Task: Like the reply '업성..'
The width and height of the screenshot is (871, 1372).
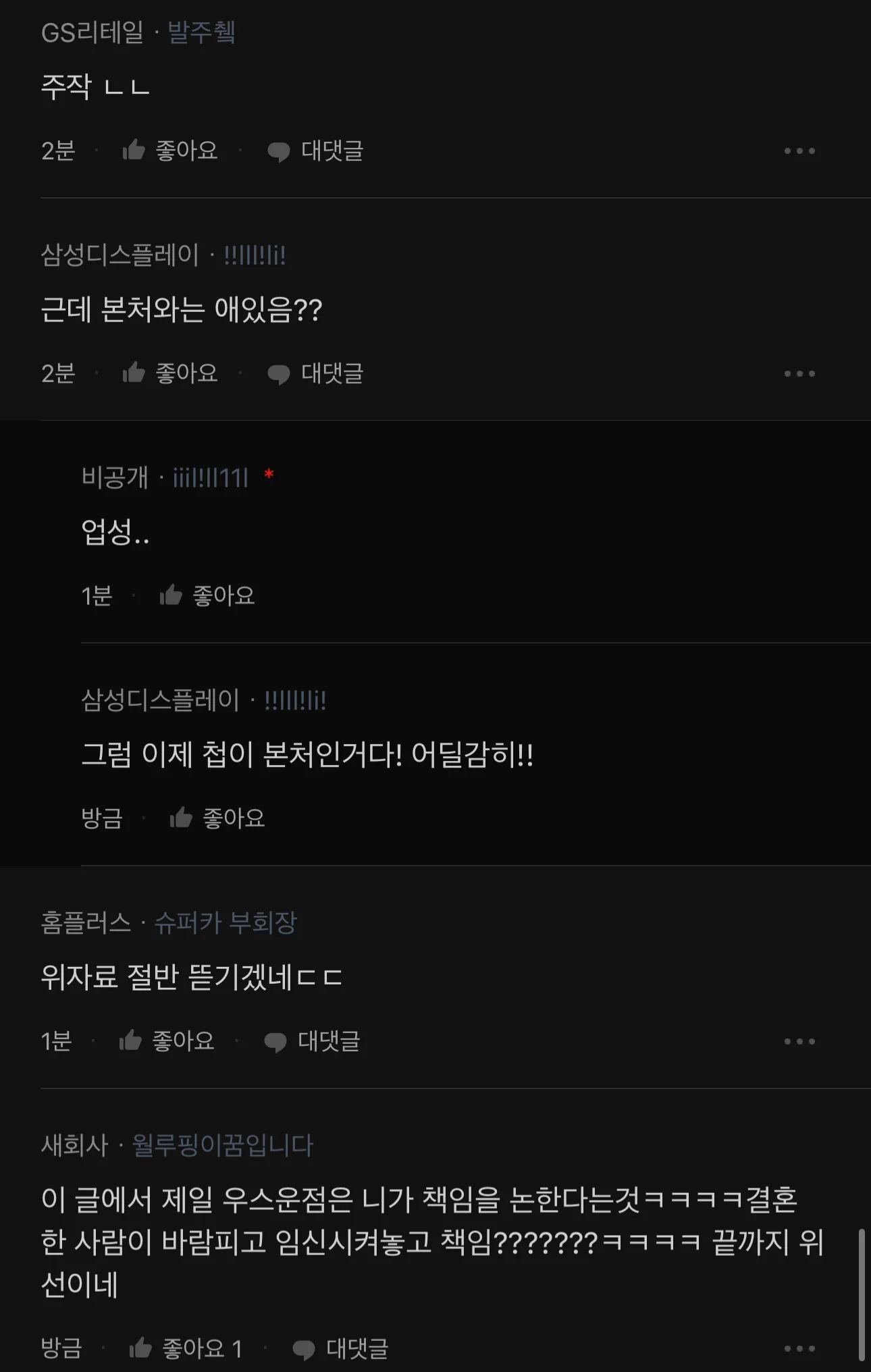Action: [207, 596]
